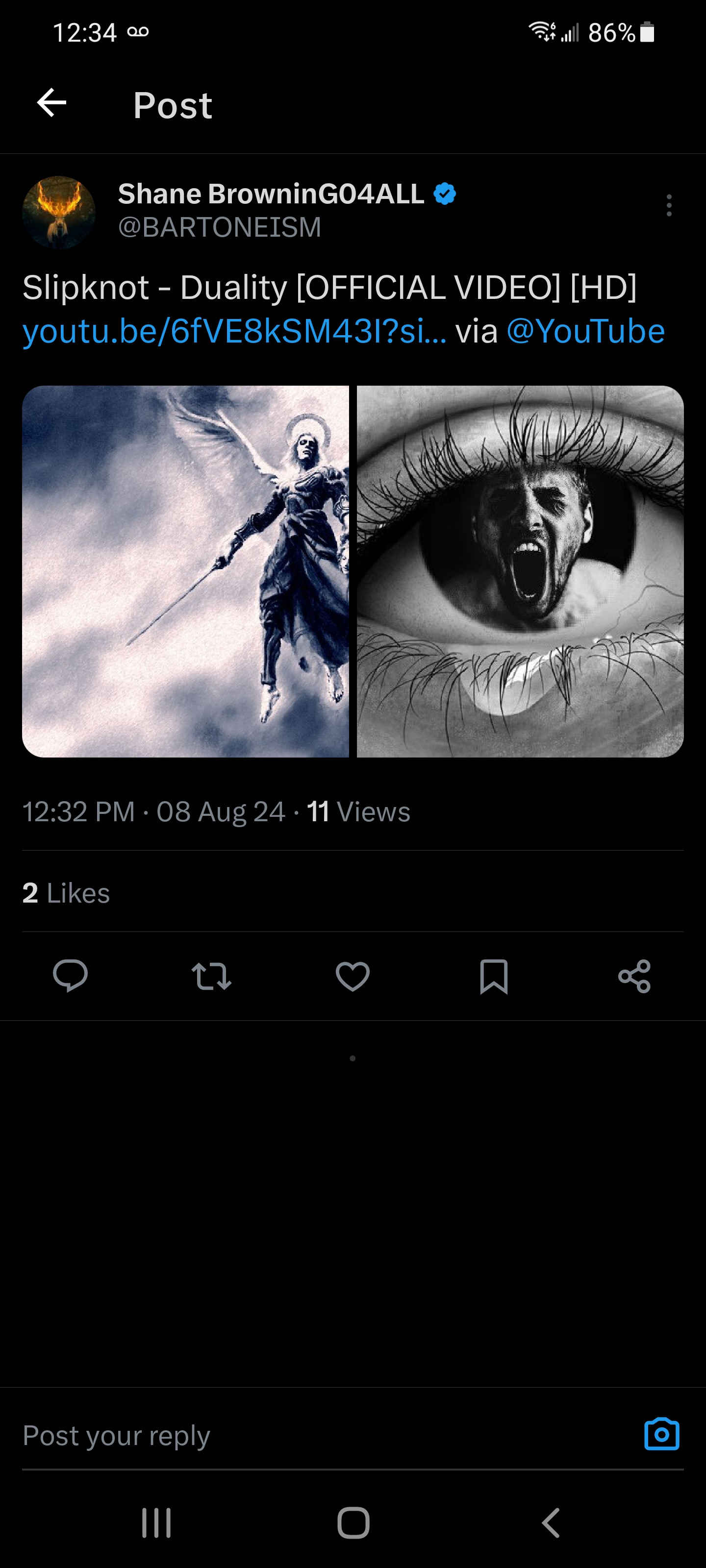Tap the system home button
706x1568 pixels.
coord(353,1522)
